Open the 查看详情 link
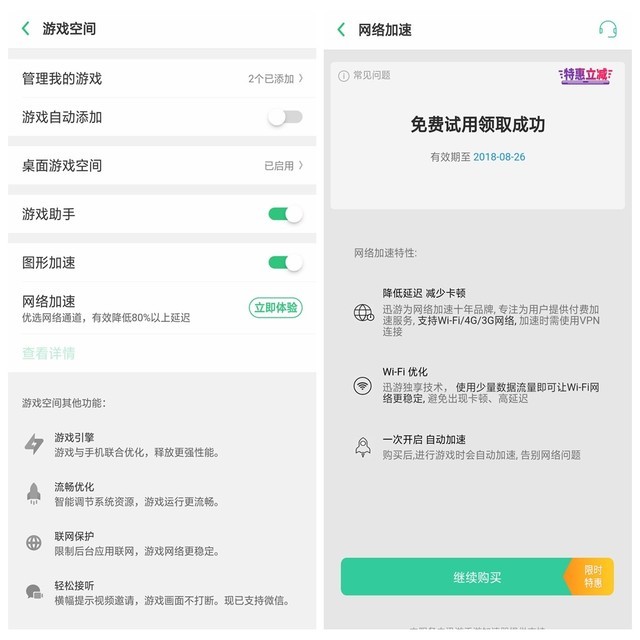The height and width of the screenshot is (640, 640). coord(49,353)
